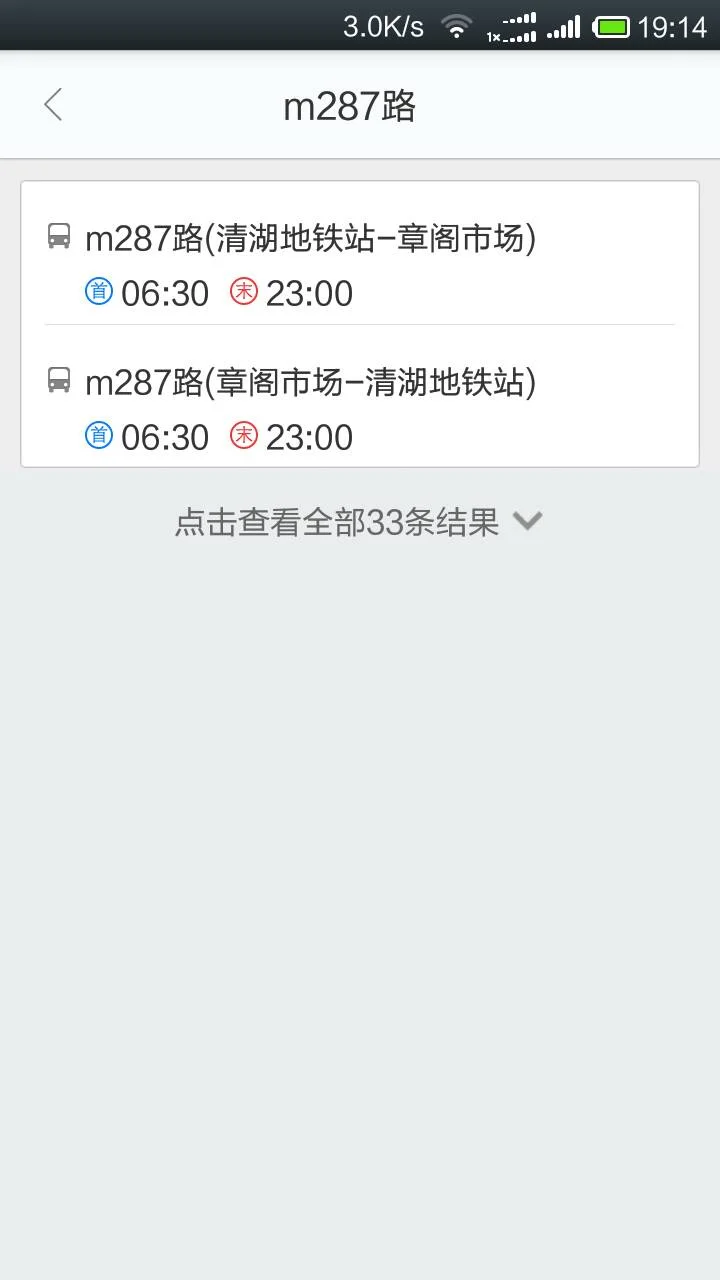Go back with the left arrow button
Viewport: 720px width, 1280px height.
coord(52,105)
